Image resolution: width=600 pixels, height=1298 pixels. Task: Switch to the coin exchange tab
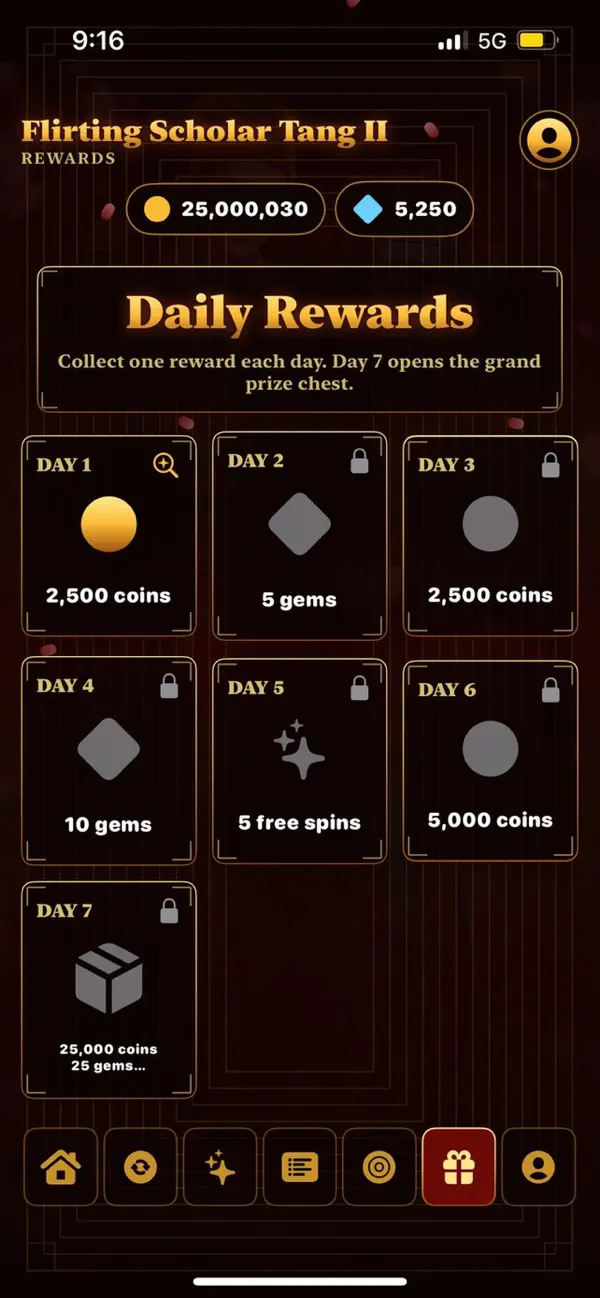coord(140,1167)
